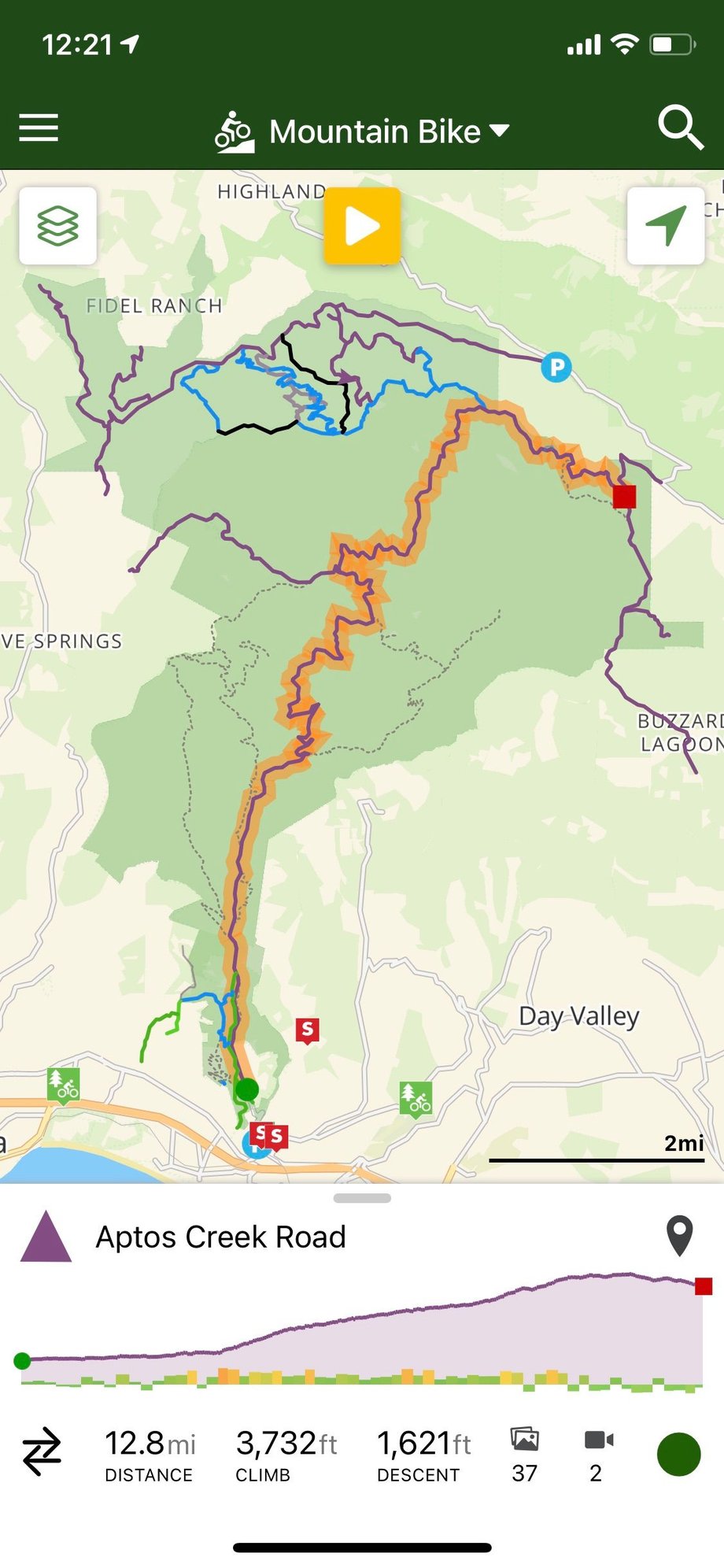724x1568 pixels.
Task: Open the map layers button
Action: click(x=58, y=226)
